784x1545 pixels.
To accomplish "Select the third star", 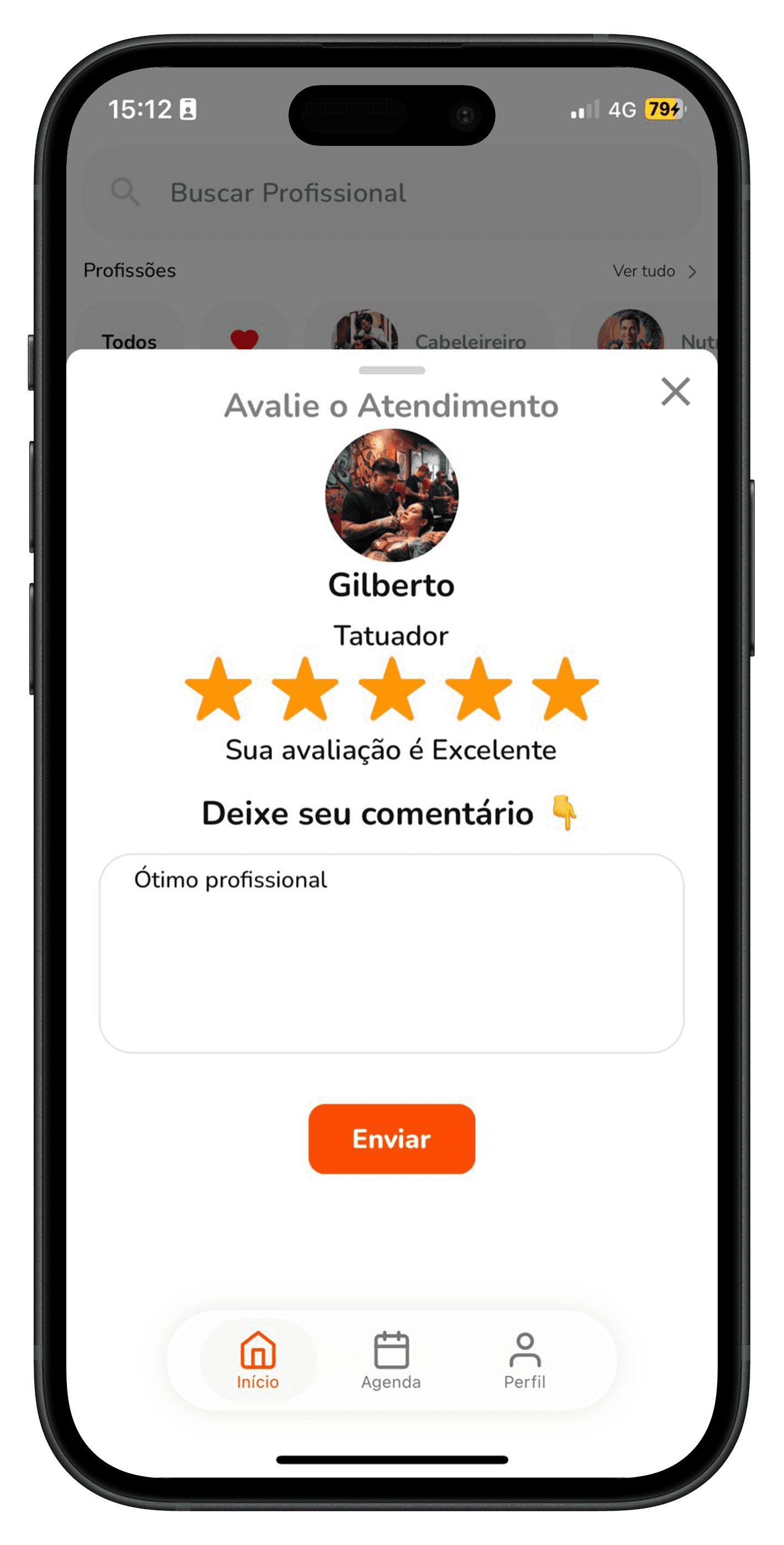I will click(392, 690).
